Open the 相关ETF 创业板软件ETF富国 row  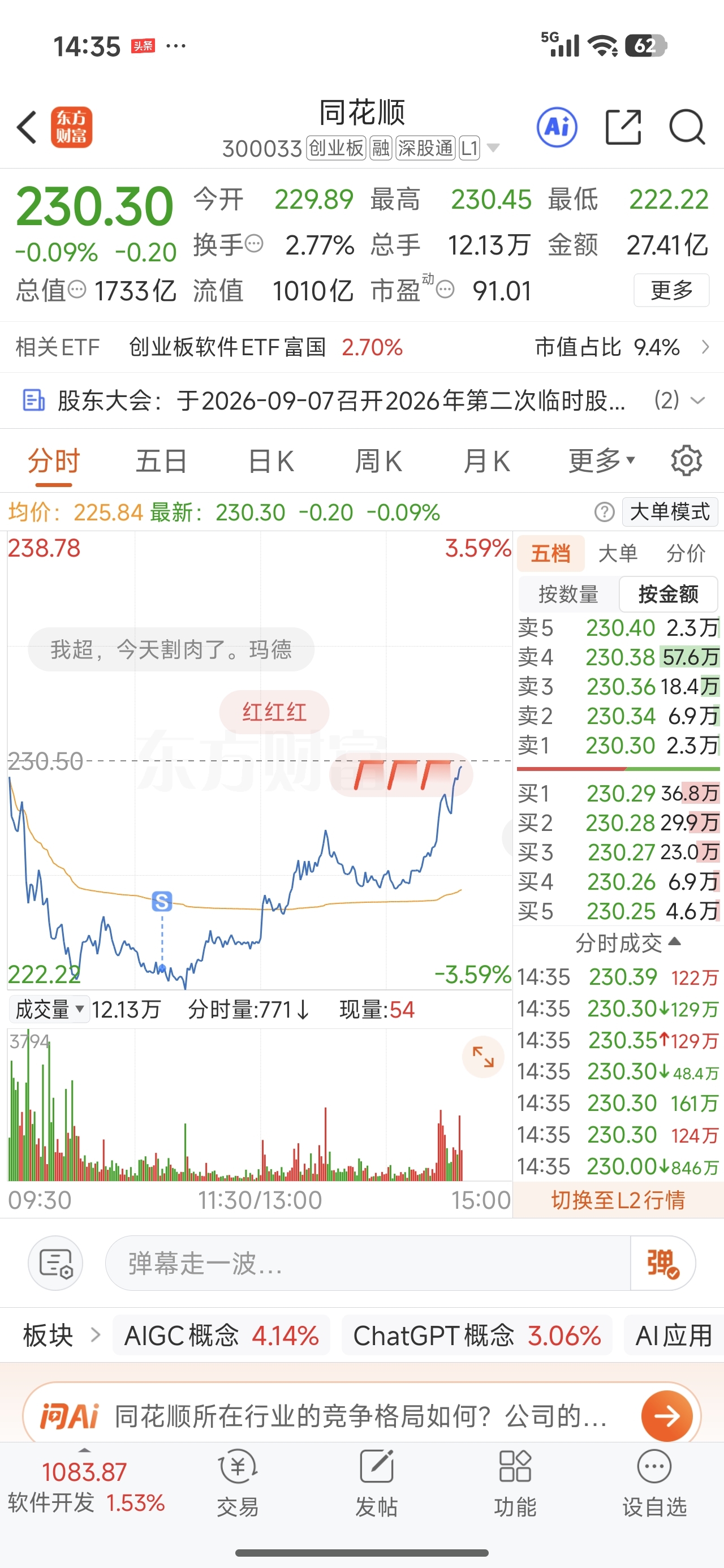[x=361, y=347]
